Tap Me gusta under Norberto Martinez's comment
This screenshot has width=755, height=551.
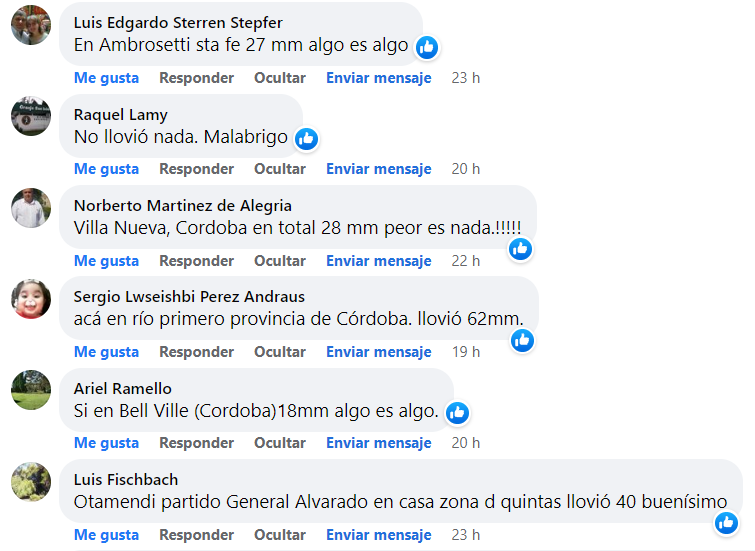coord(106,261)
